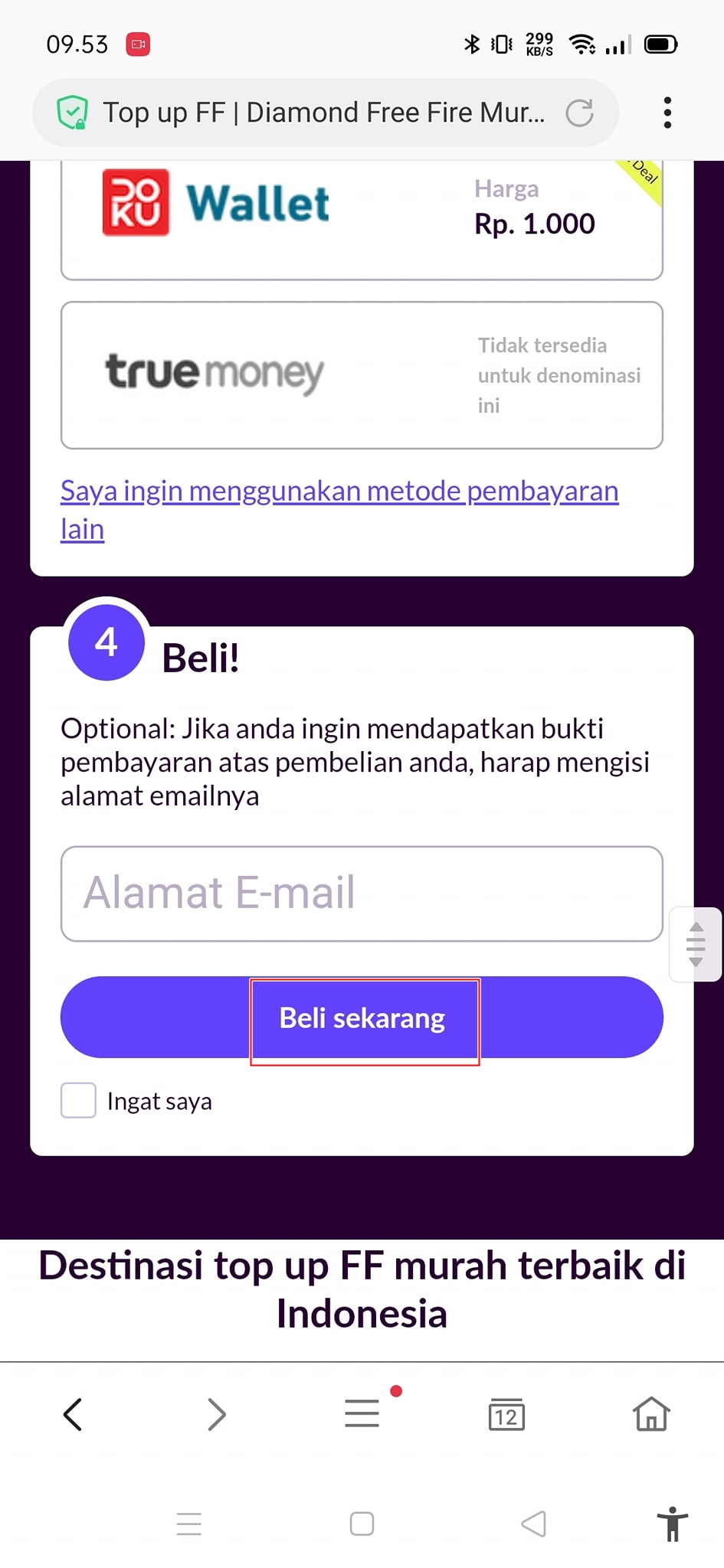Viewport: 724px width, 1568px height.
Task: Check the Ingat saya checkbox
Action: pos(78,1100)
